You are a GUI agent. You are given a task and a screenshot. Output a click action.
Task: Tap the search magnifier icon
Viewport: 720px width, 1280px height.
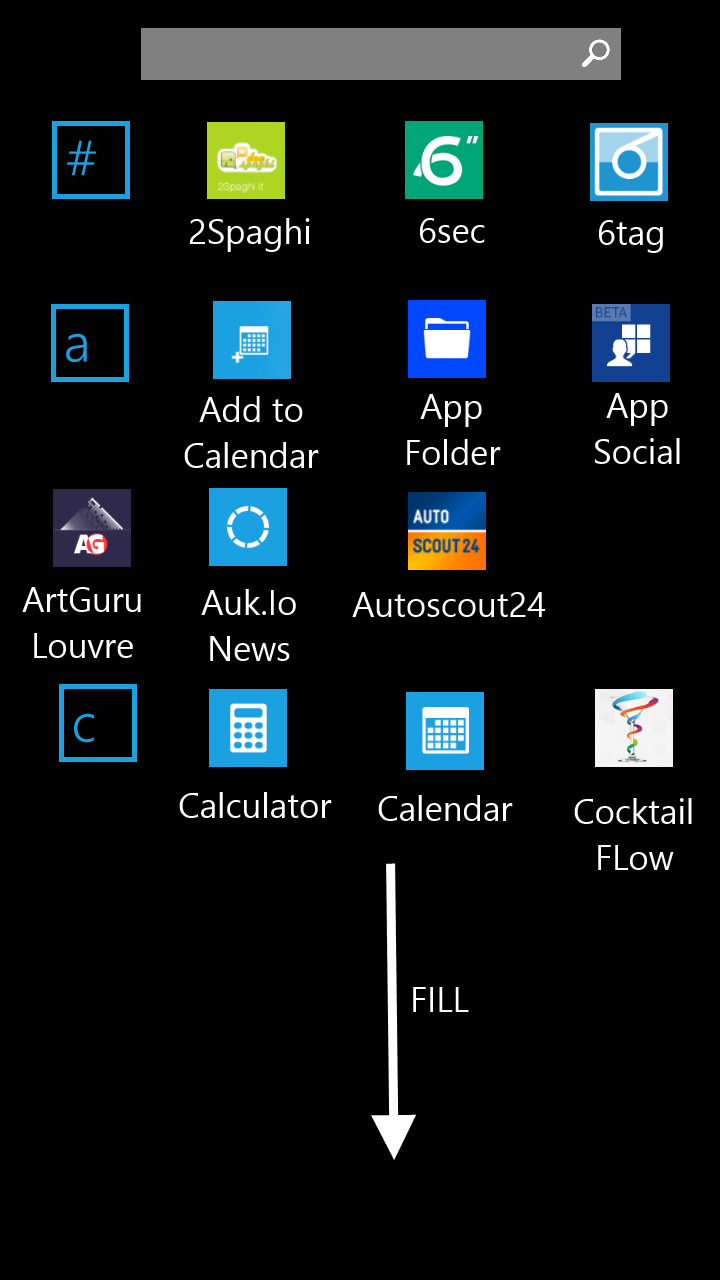(597, 52)
